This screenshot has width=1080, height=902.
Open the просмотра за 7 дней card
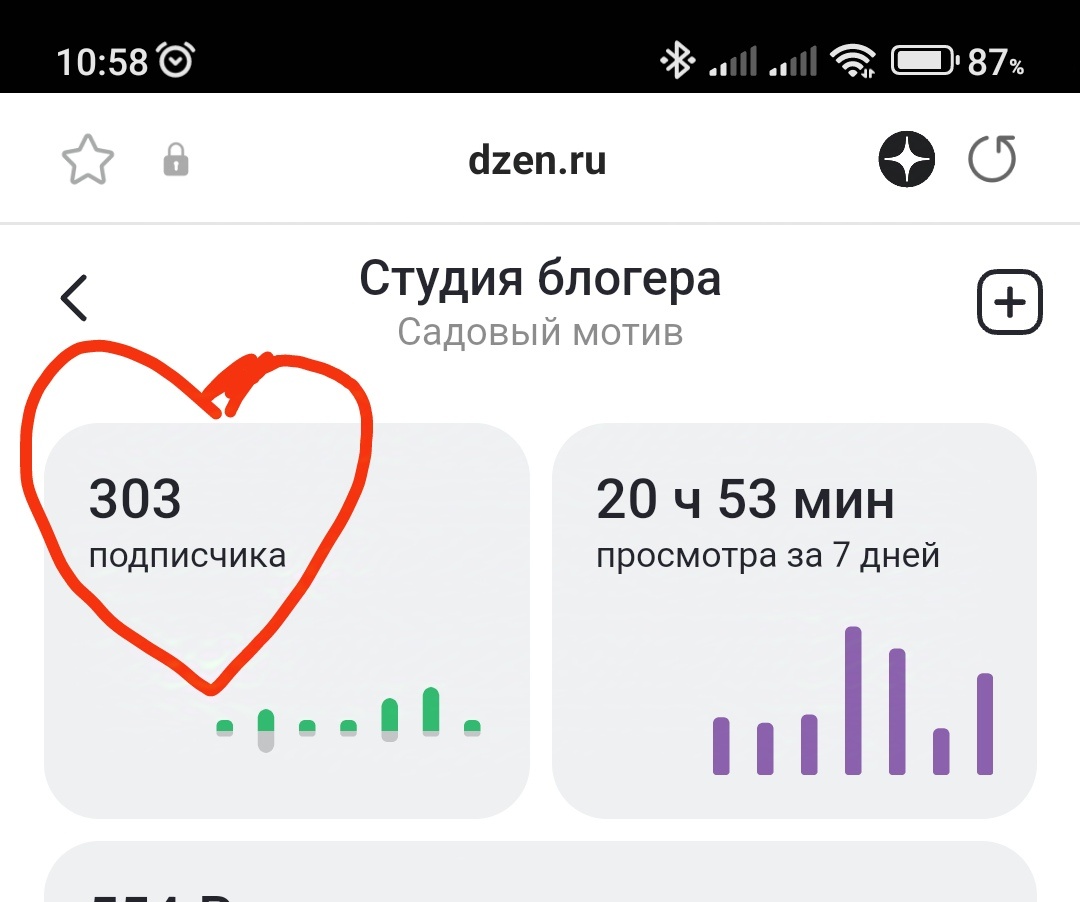tap(794, 620)
